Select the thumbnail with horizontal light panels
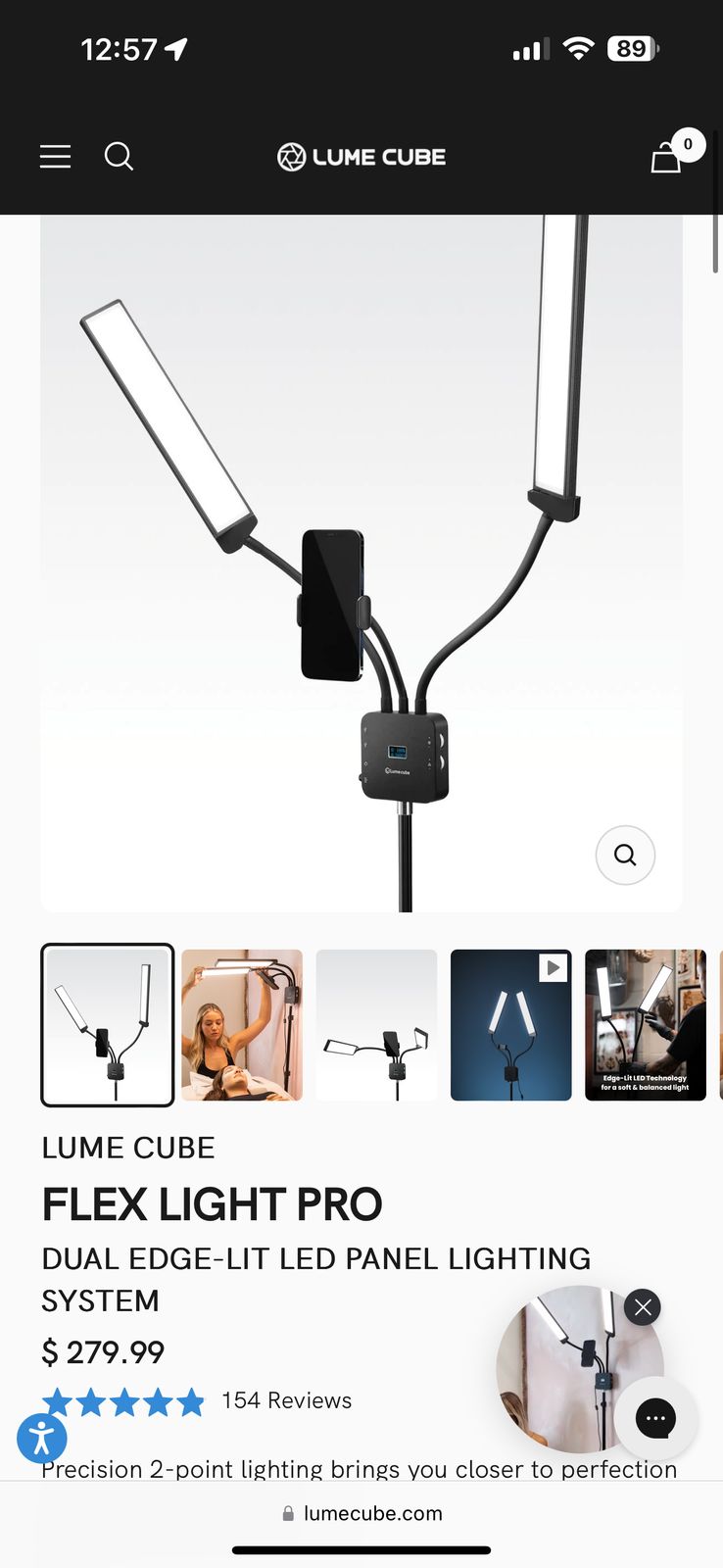Image resolution: width=723 pixels, height=1568 pixels. click(x=376, y=1025)
